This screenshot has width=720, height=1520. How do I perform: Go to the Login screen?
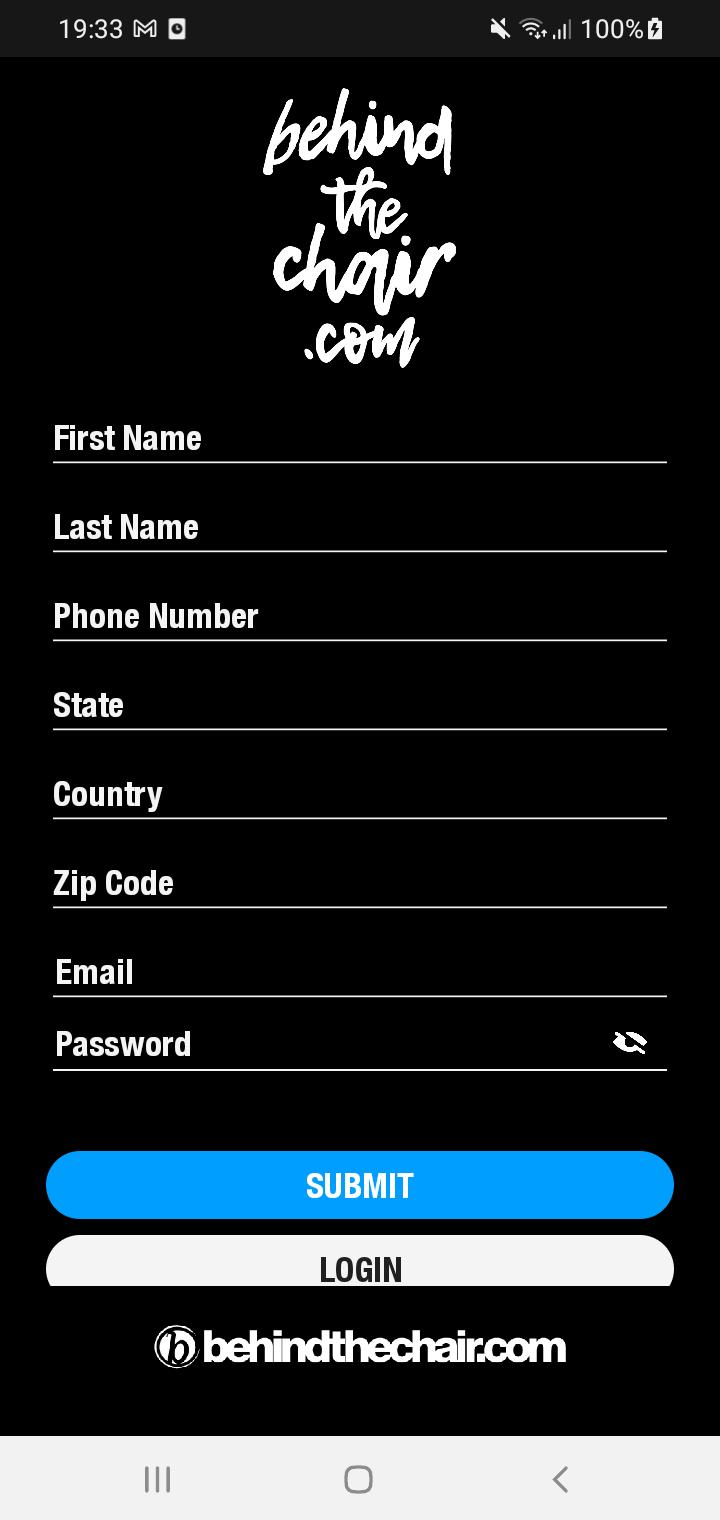(x=360, y=1265)
